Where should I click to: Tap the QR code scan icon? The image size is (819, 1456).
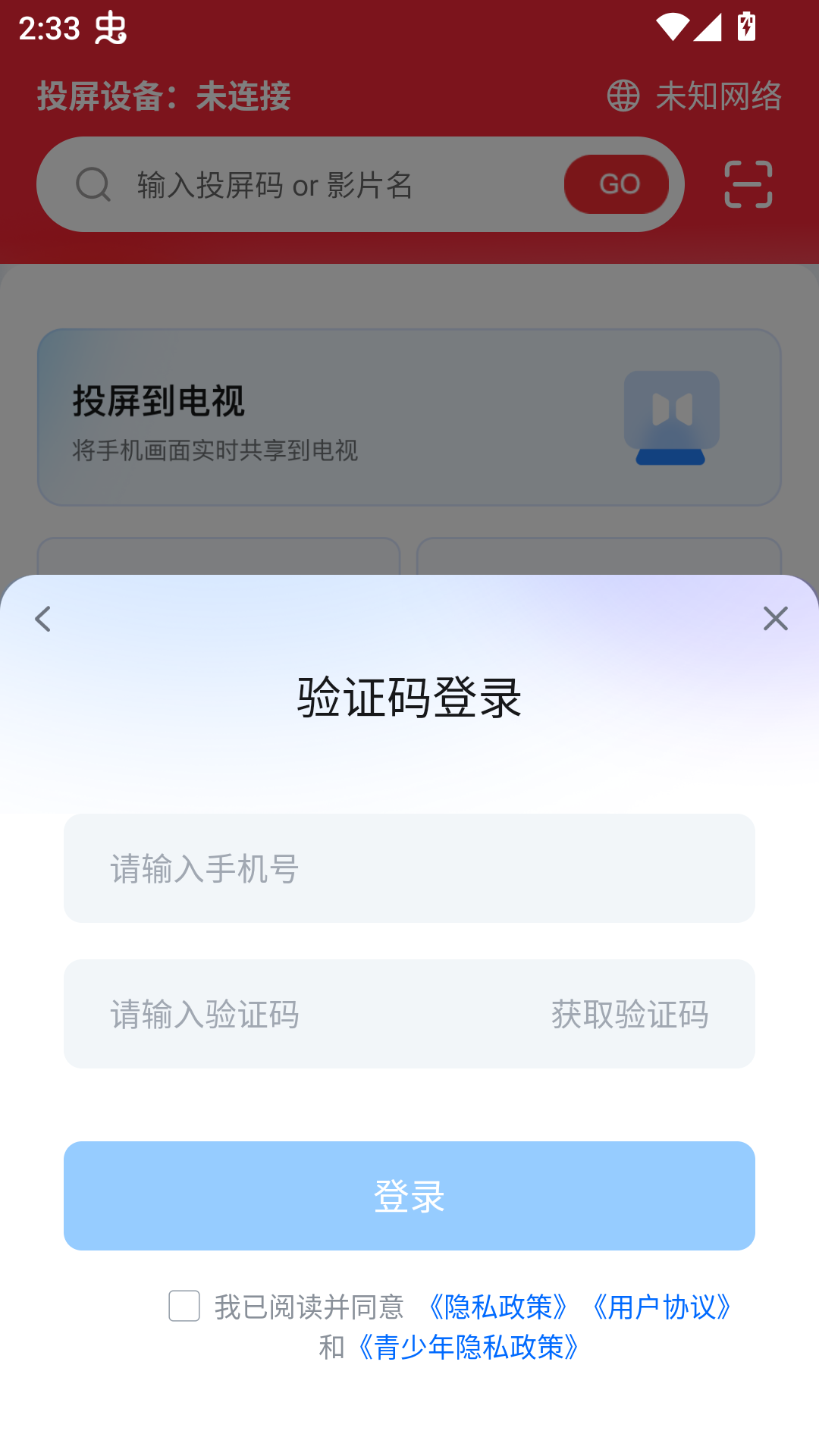tap(747, 184)
